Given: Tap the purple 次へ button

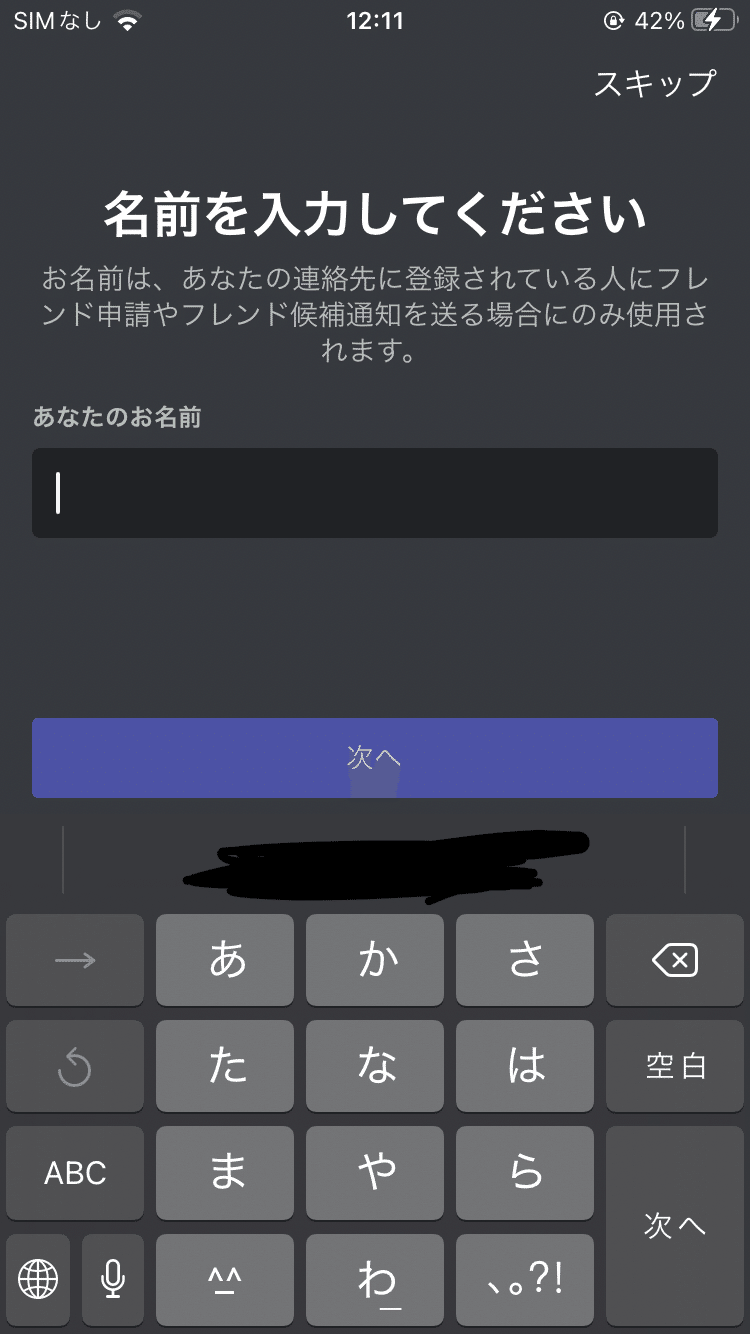Looking at the screenshot, I should point(375,758).
